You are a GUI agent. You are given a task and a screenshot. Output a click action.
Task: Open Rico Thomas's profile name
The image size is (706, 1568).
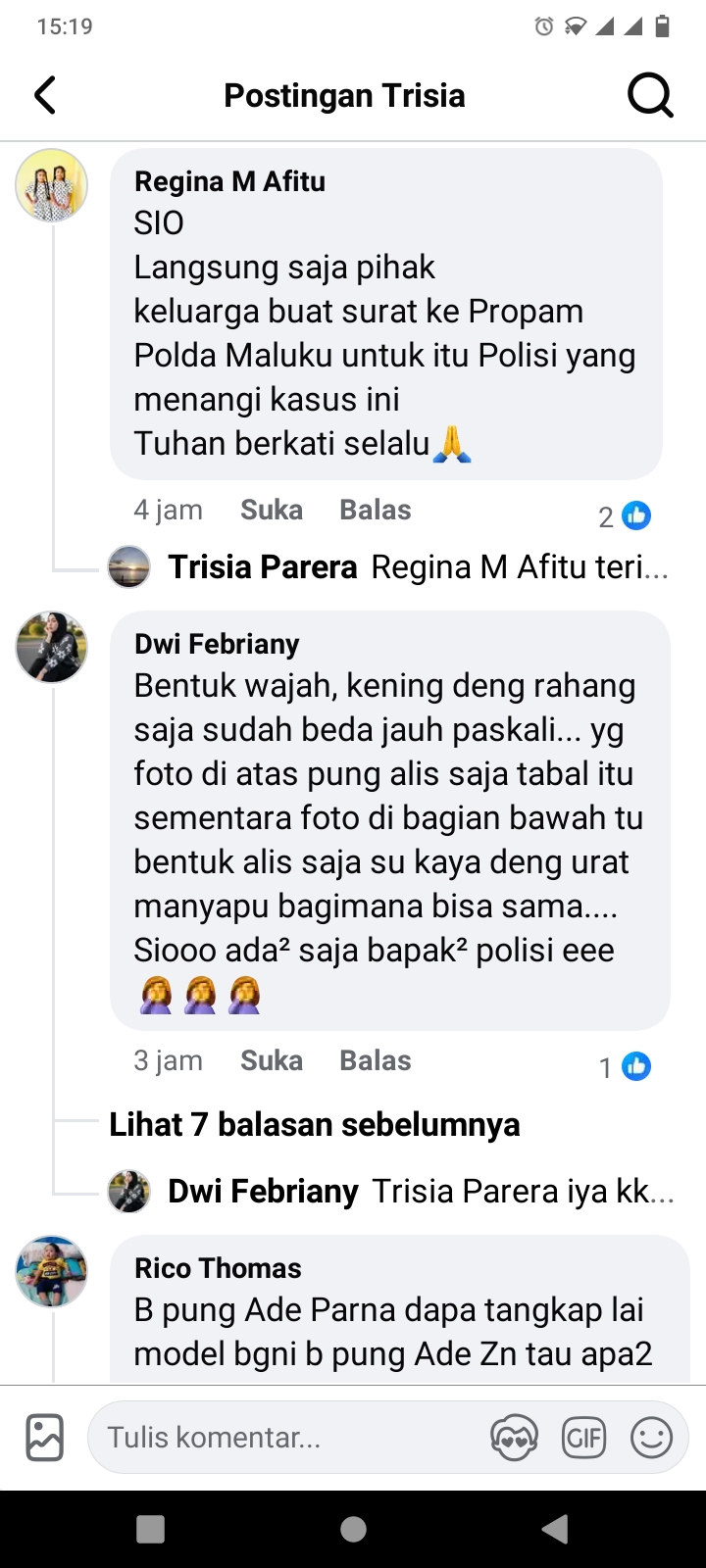pos(218,1268)
